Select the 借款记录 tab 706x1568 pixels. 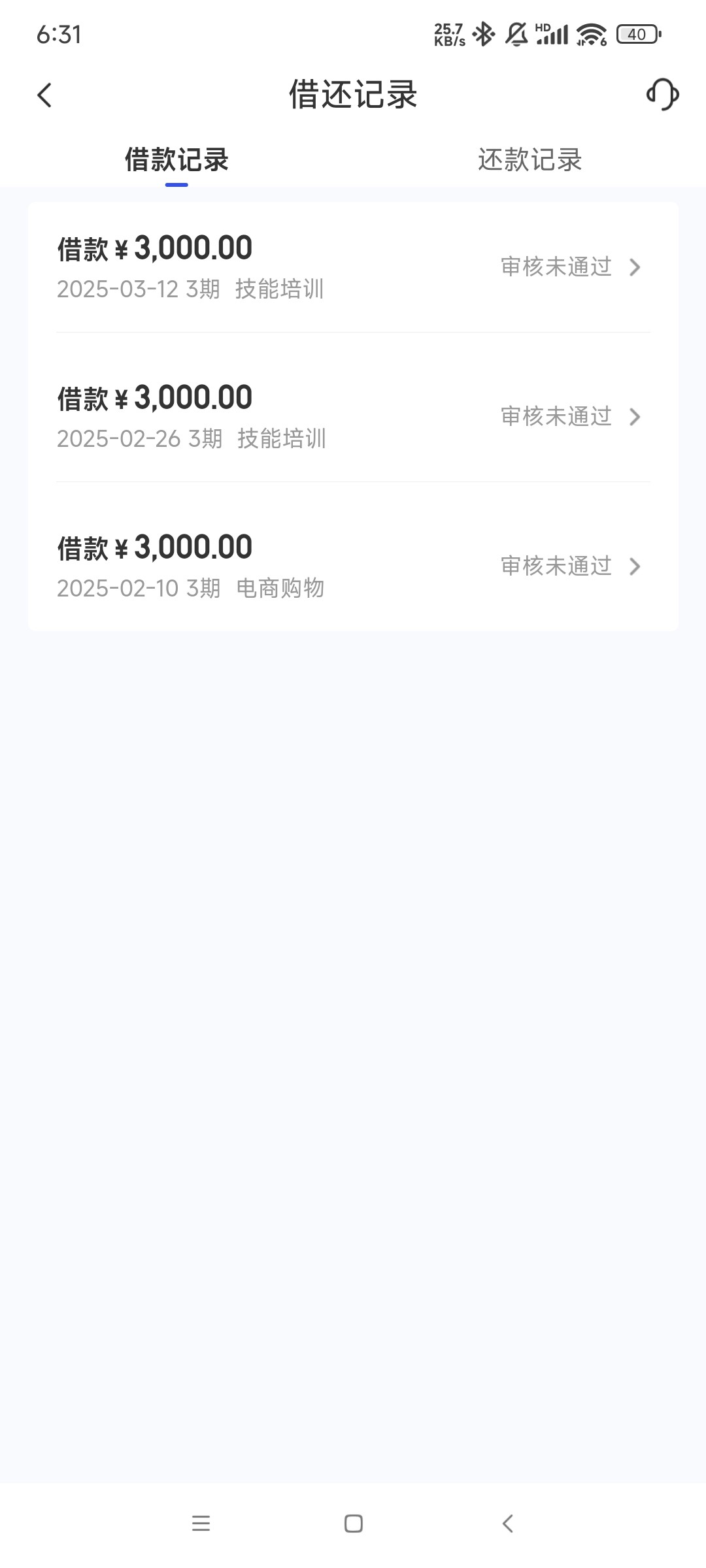[176, 160]
